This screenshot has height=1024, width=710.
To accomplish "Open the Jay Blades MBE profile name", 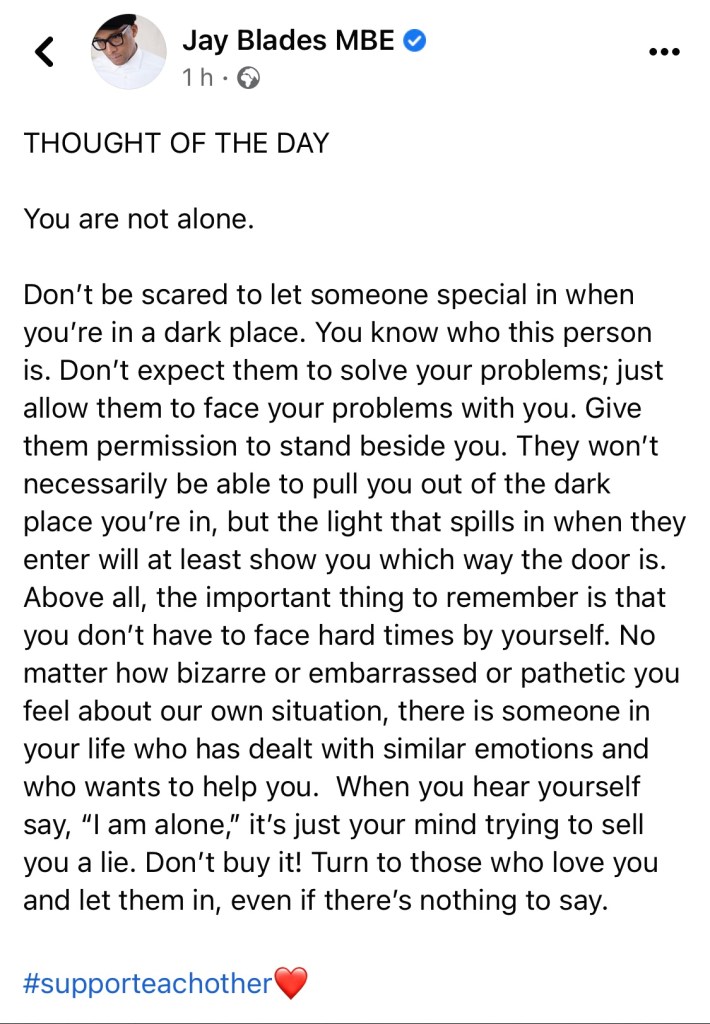I will pos(288,41).
